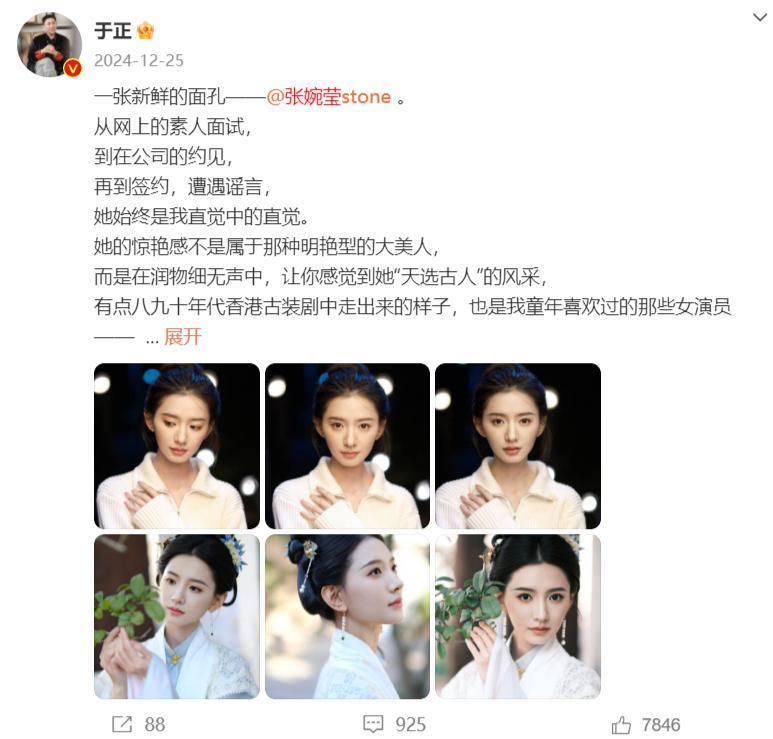Open the first costume photo with leaves
This screenshot has width=773, height=739.
pyautogui.click(x=177, y=616)
